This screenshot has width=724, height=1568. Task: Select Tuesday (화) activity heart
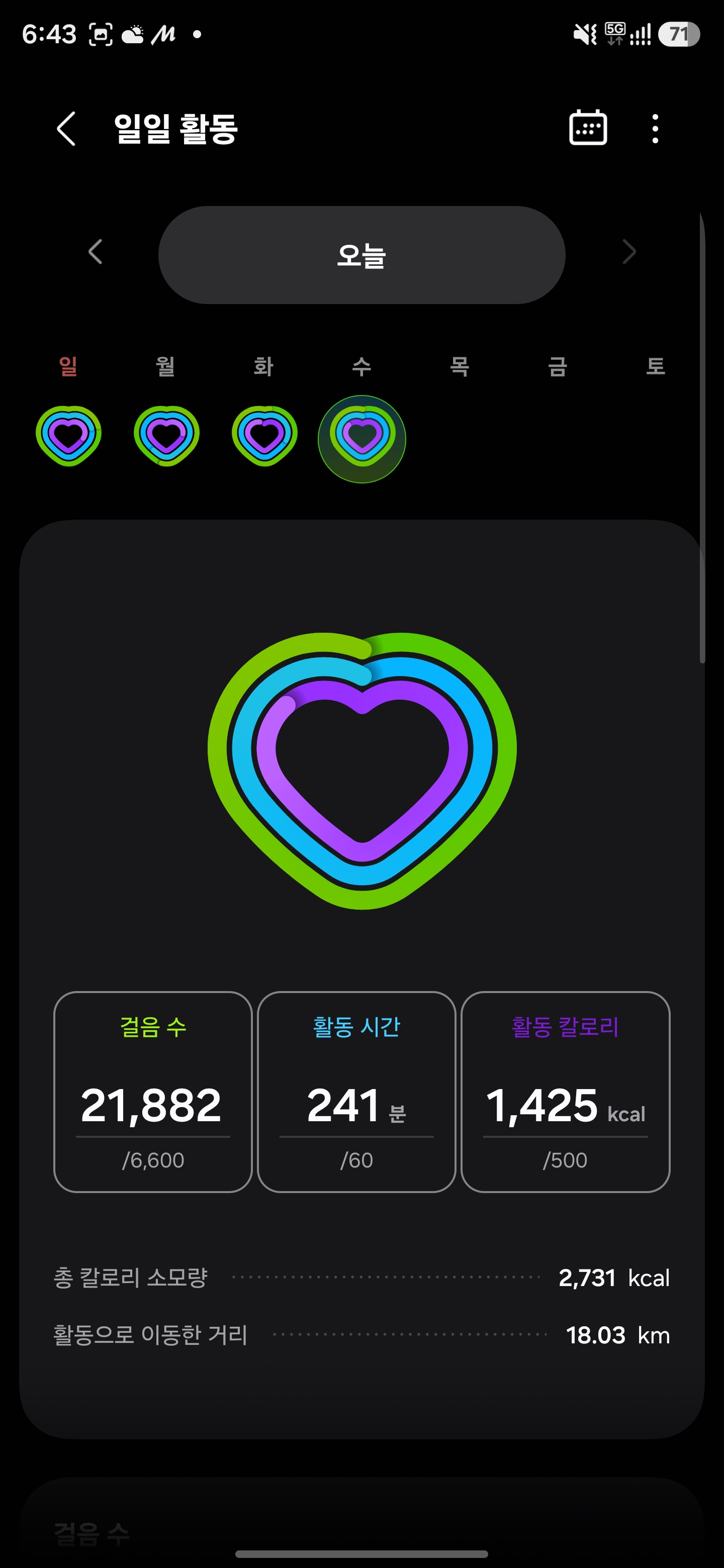[x=264, y=436]
